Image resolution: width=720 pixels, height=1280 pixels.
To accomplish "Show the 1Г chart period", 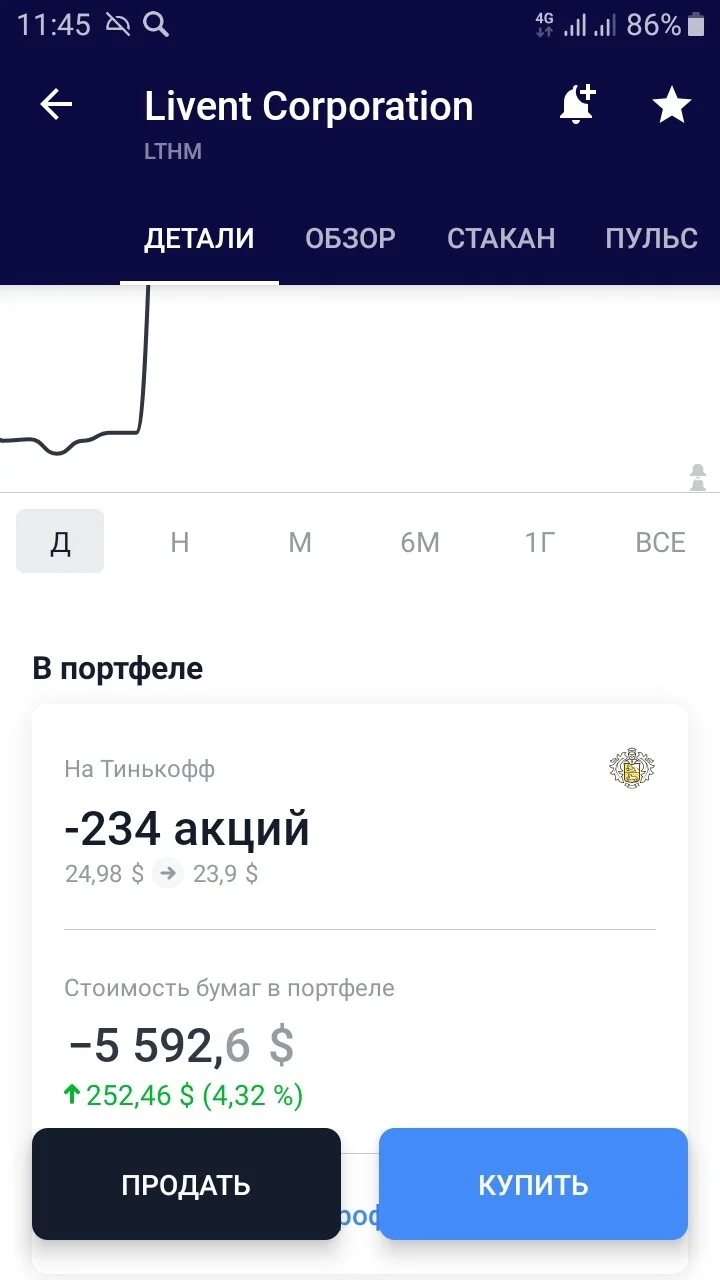I will (540, 541).
